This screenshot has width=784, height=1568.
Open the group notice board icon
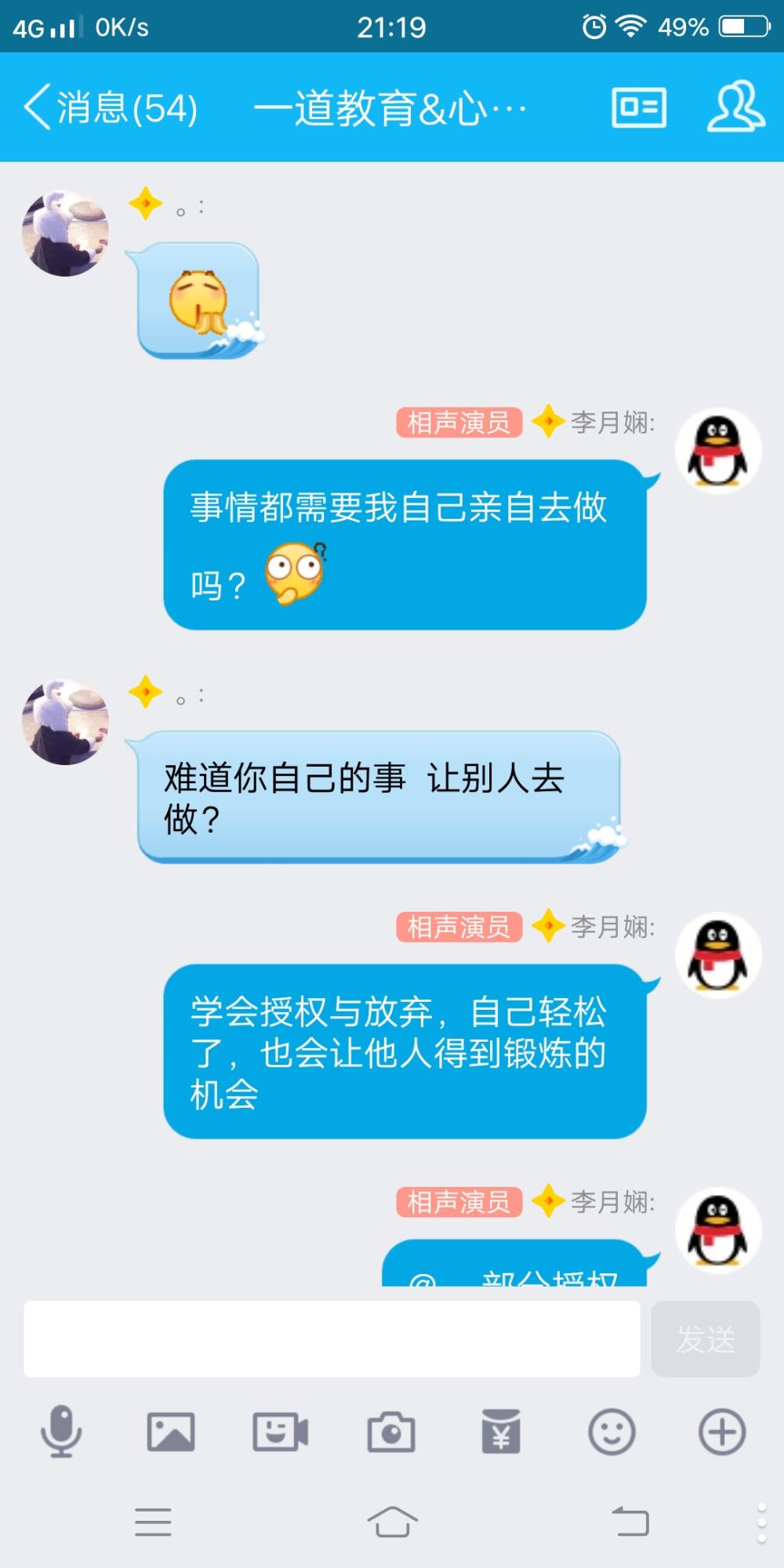[639, 107]
